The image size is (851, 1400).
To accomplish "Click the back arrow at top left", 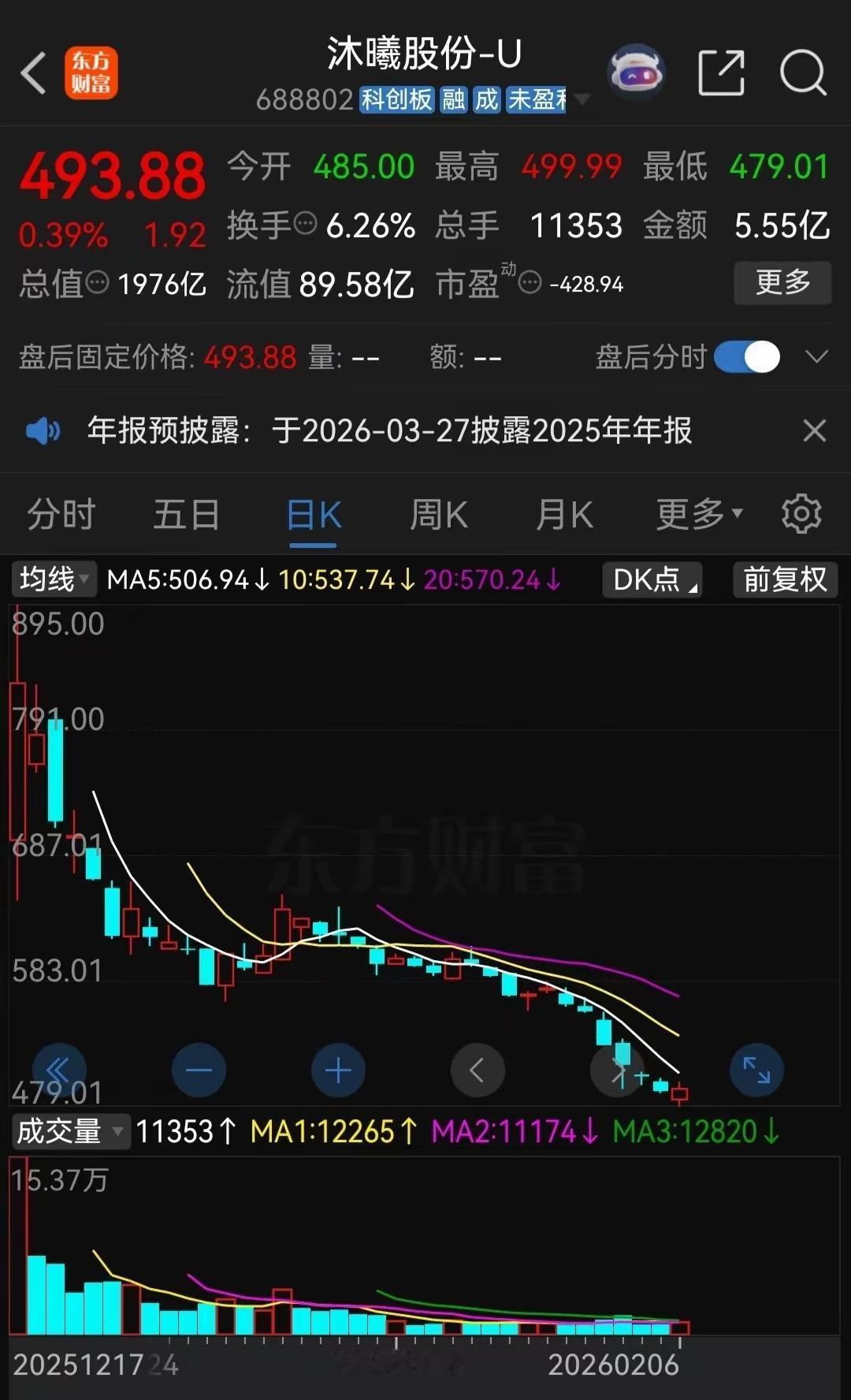I will pyautogui.click(x=33, y=71).
